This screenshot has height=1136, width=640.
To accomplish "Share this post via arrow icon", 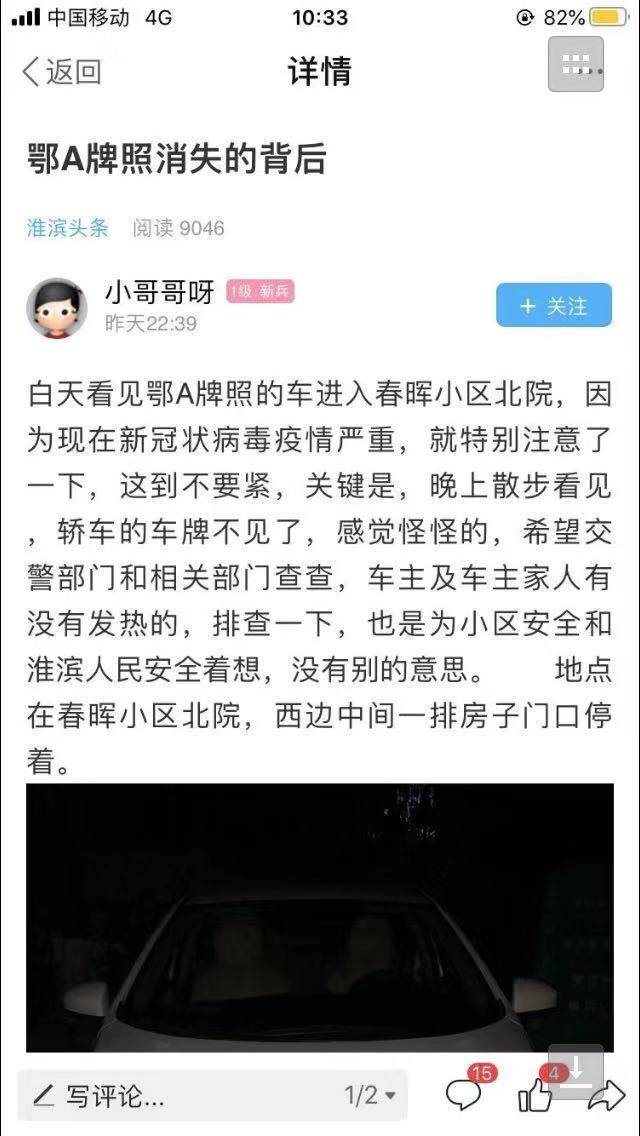I will 607,1095.
